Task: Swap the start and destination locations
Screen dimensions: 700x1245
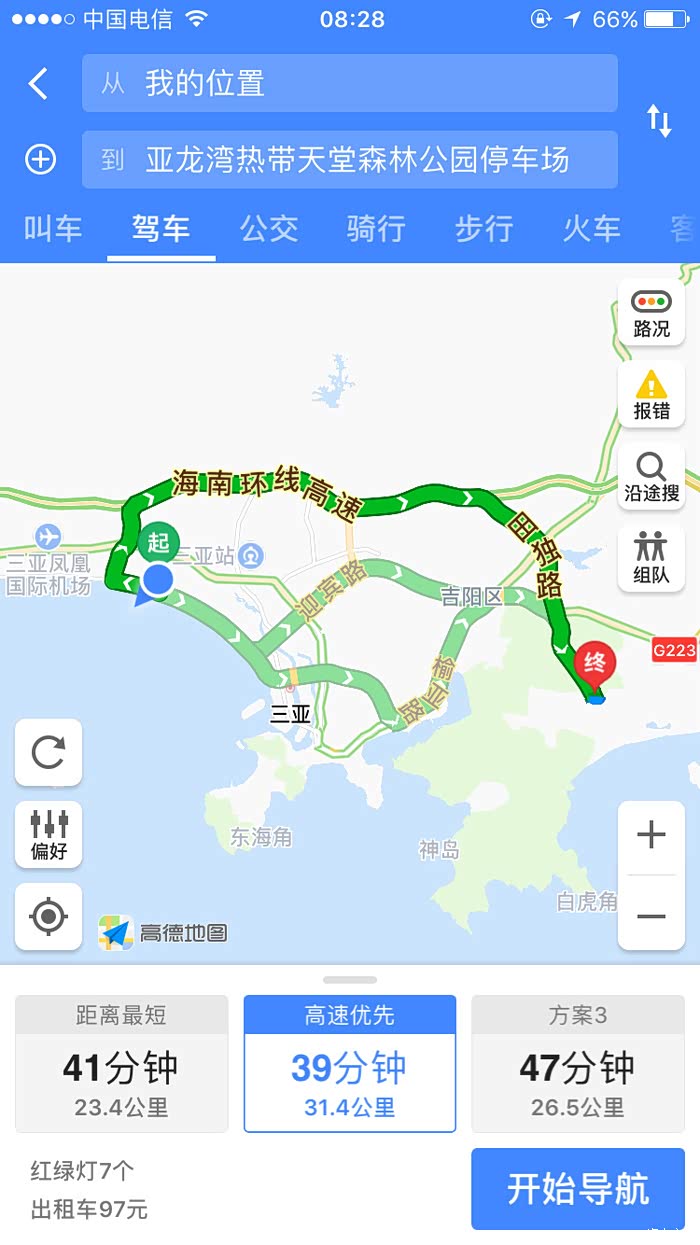Action: pyautogui.click(x=659, y=121)
